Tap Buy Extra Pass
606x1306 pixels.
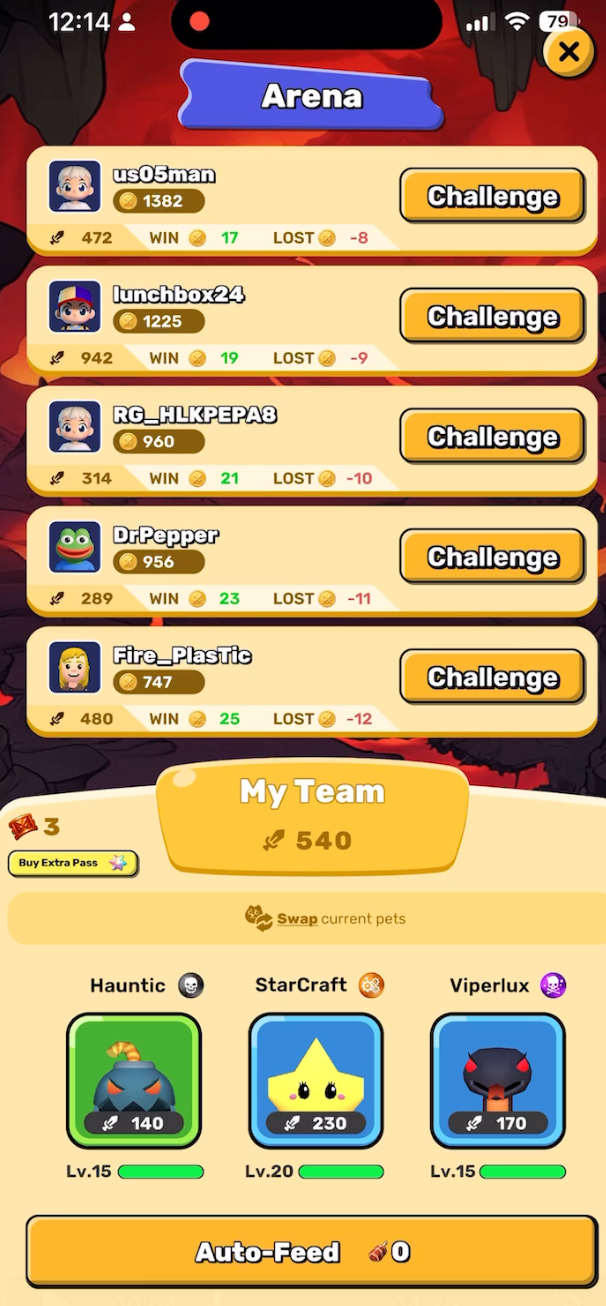[x=73, y=863]
